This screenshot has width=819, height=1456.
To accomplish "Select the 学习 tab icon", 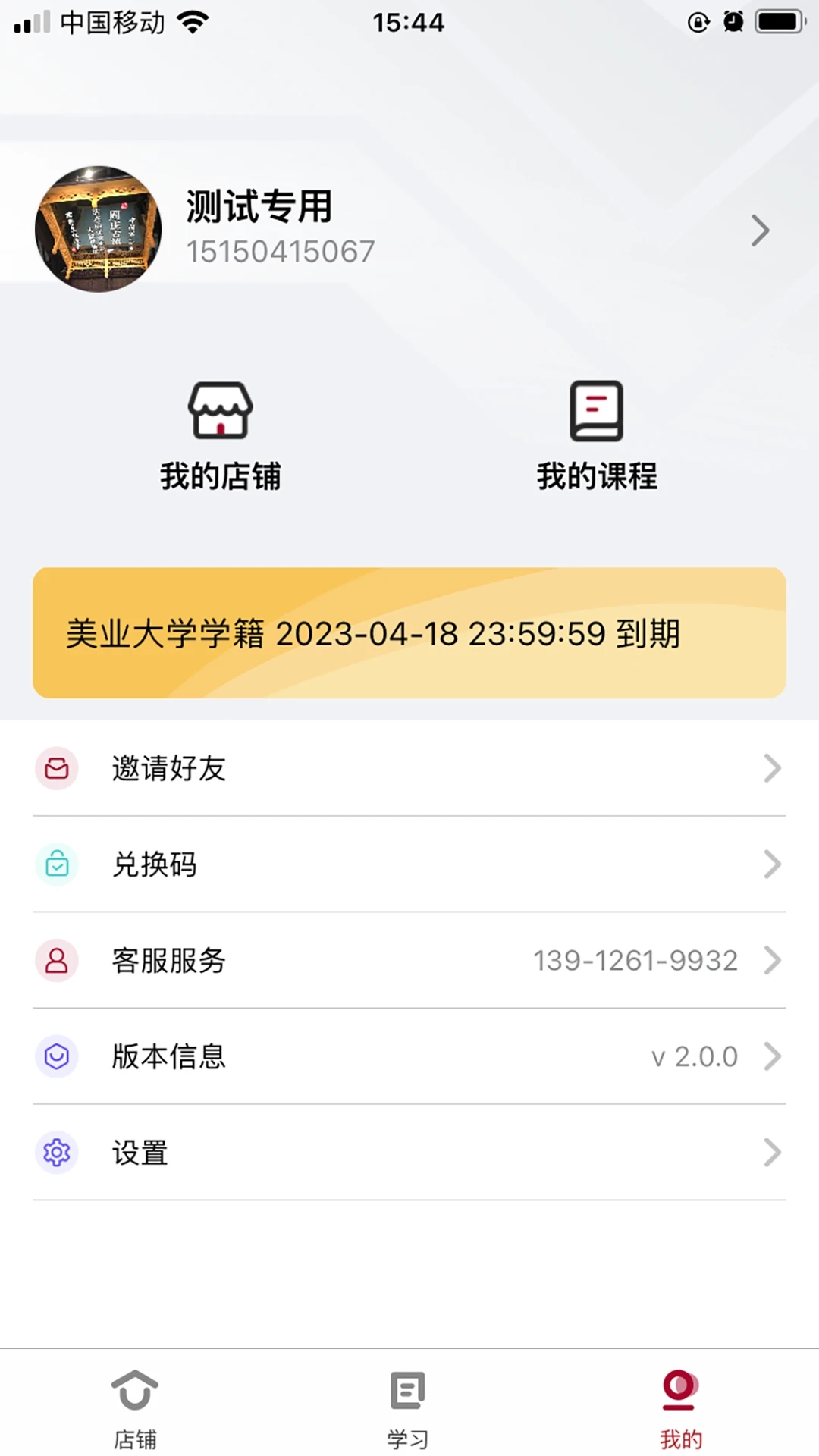I will pos(406,1392).
